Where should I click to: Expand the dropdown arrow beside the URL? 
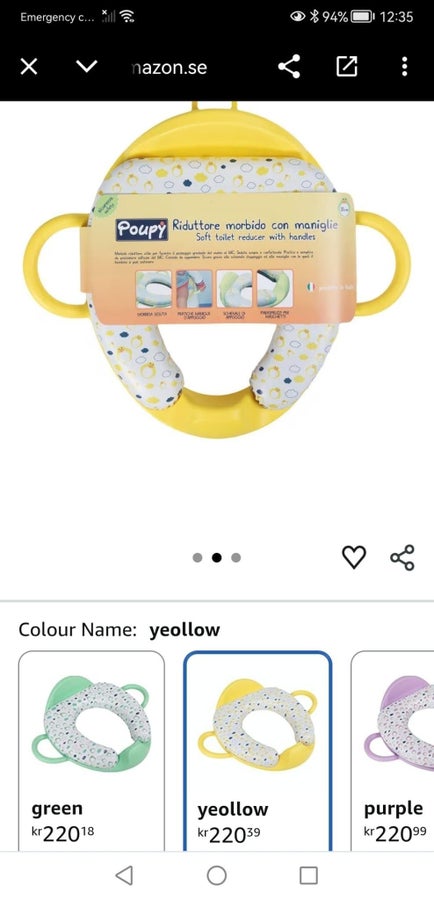pos(87,67)
